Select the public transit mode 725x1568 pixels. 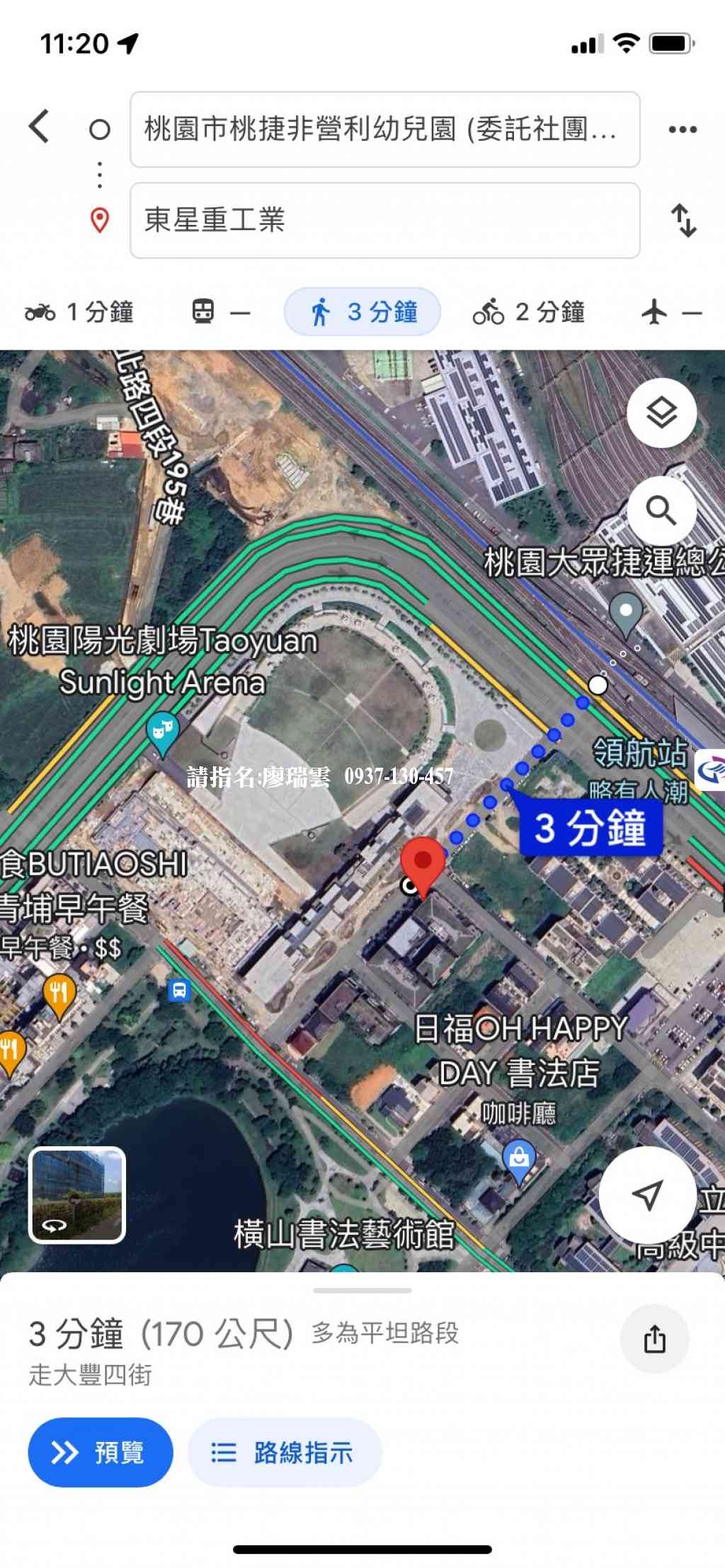click(x=220, y=312)
